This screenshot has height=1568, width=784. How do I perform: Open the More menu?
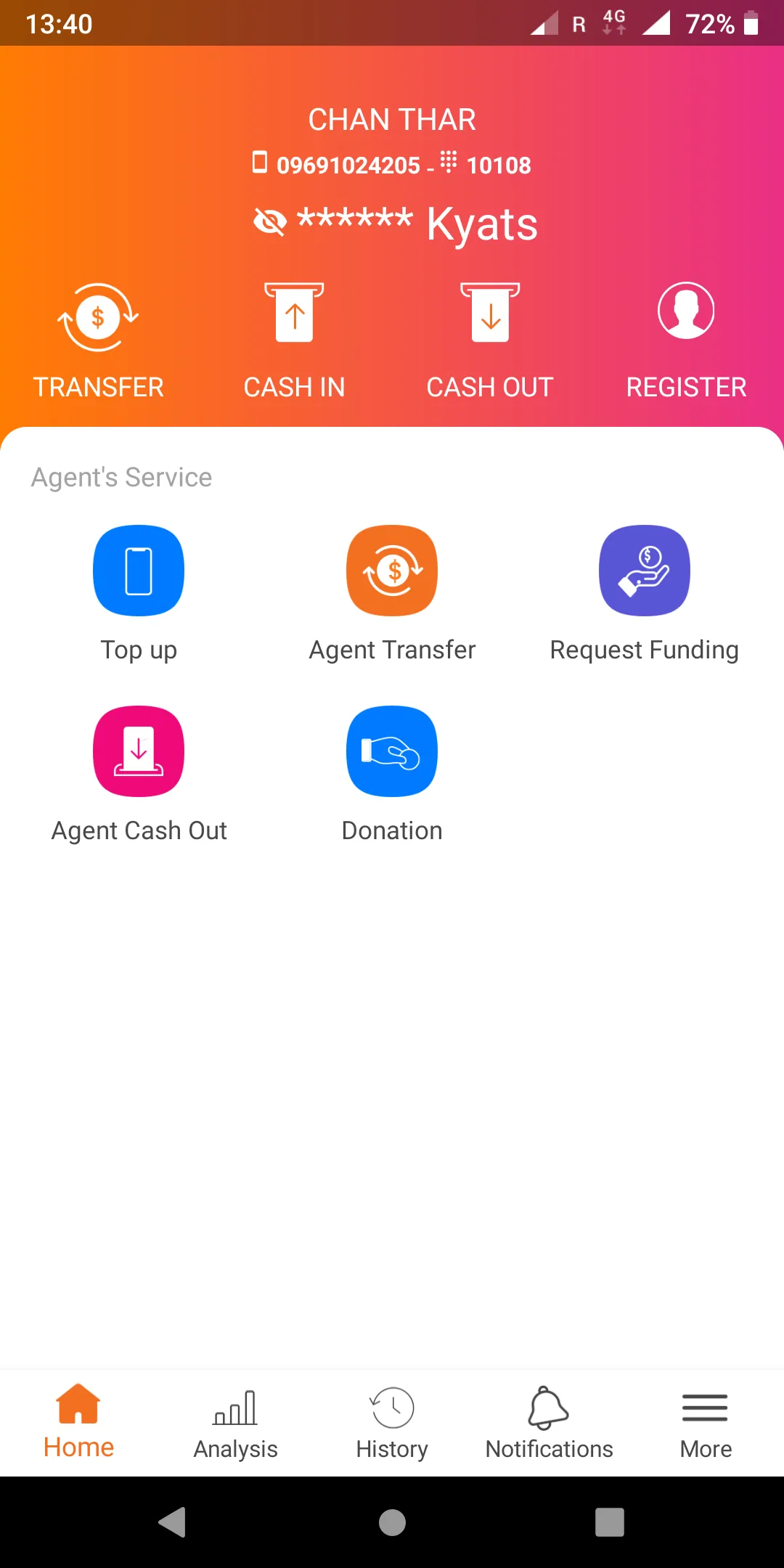click(705, 1423)
